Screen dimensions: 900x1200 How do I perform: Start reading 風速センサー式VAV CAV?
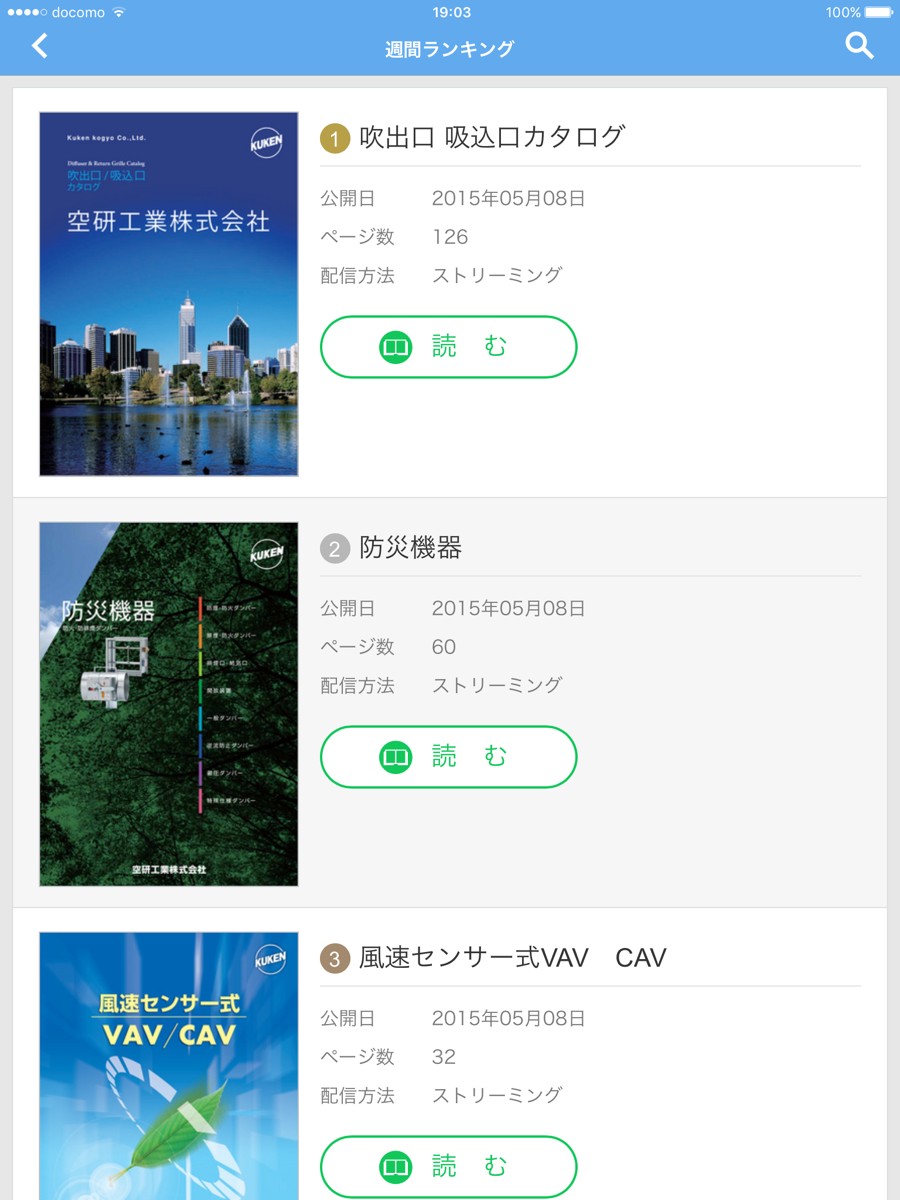click(448, 1166)
